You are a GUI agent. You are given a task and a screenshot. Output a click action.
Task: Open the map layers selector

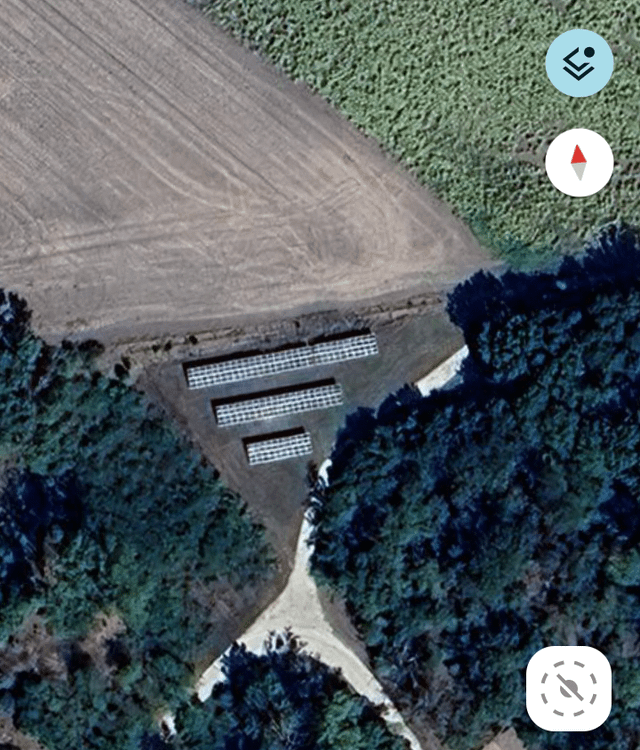(x=579, y=63)
